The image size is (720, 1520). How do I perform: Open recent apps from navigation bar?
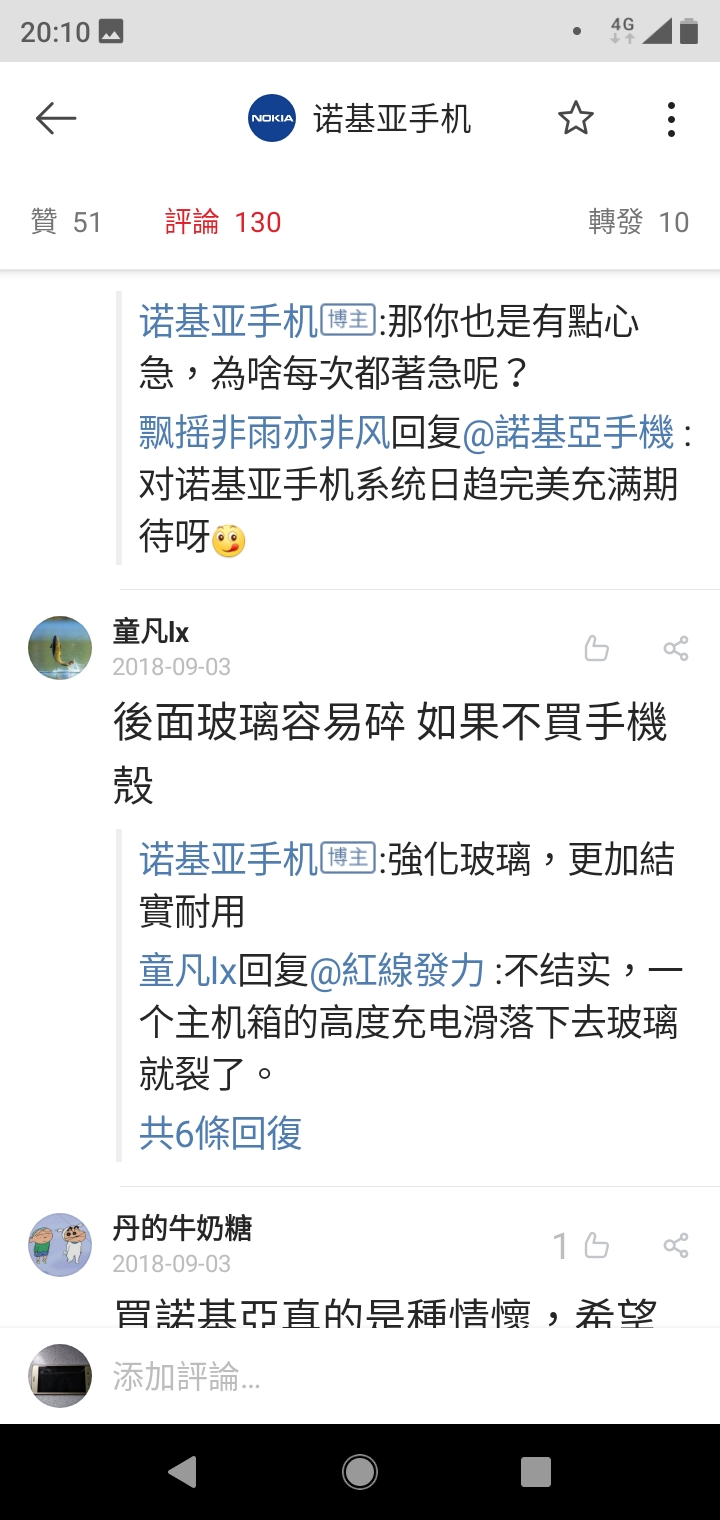tap(536, 1471)
